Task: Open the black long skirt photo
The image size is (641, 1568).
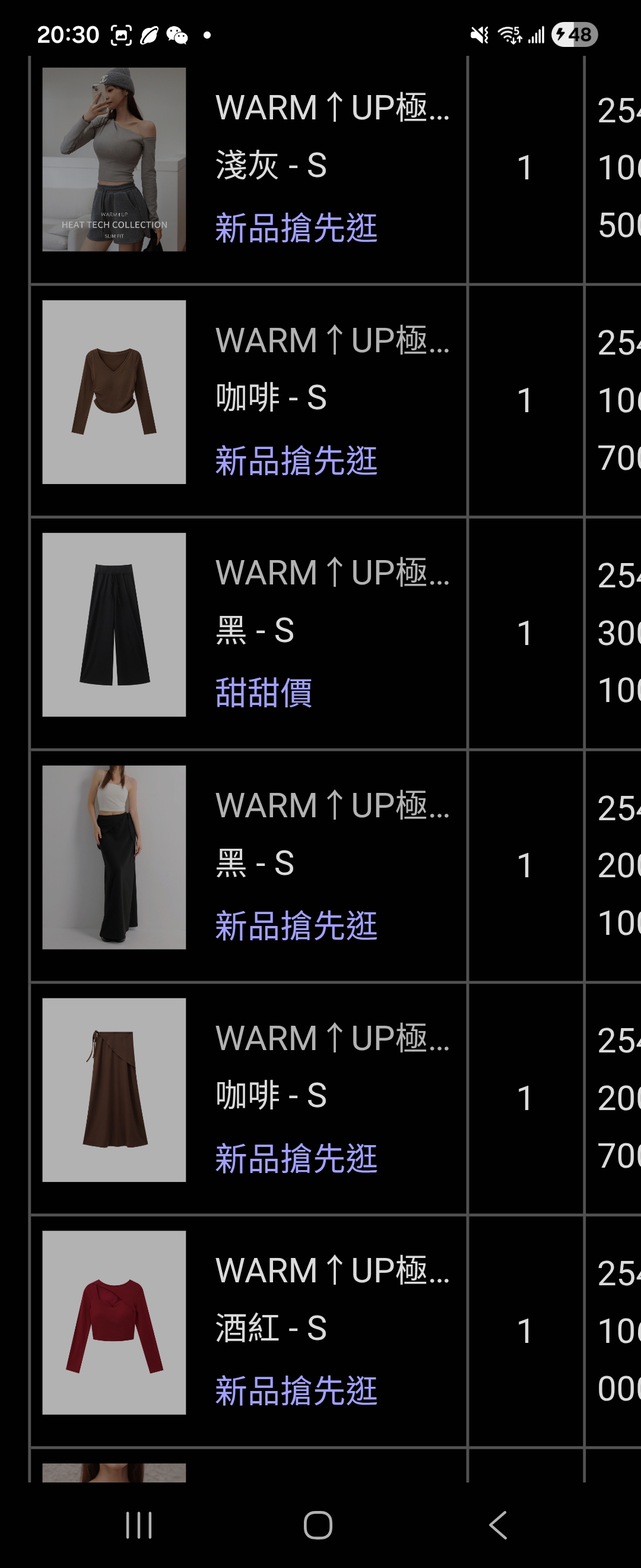Action: (114, 857)
